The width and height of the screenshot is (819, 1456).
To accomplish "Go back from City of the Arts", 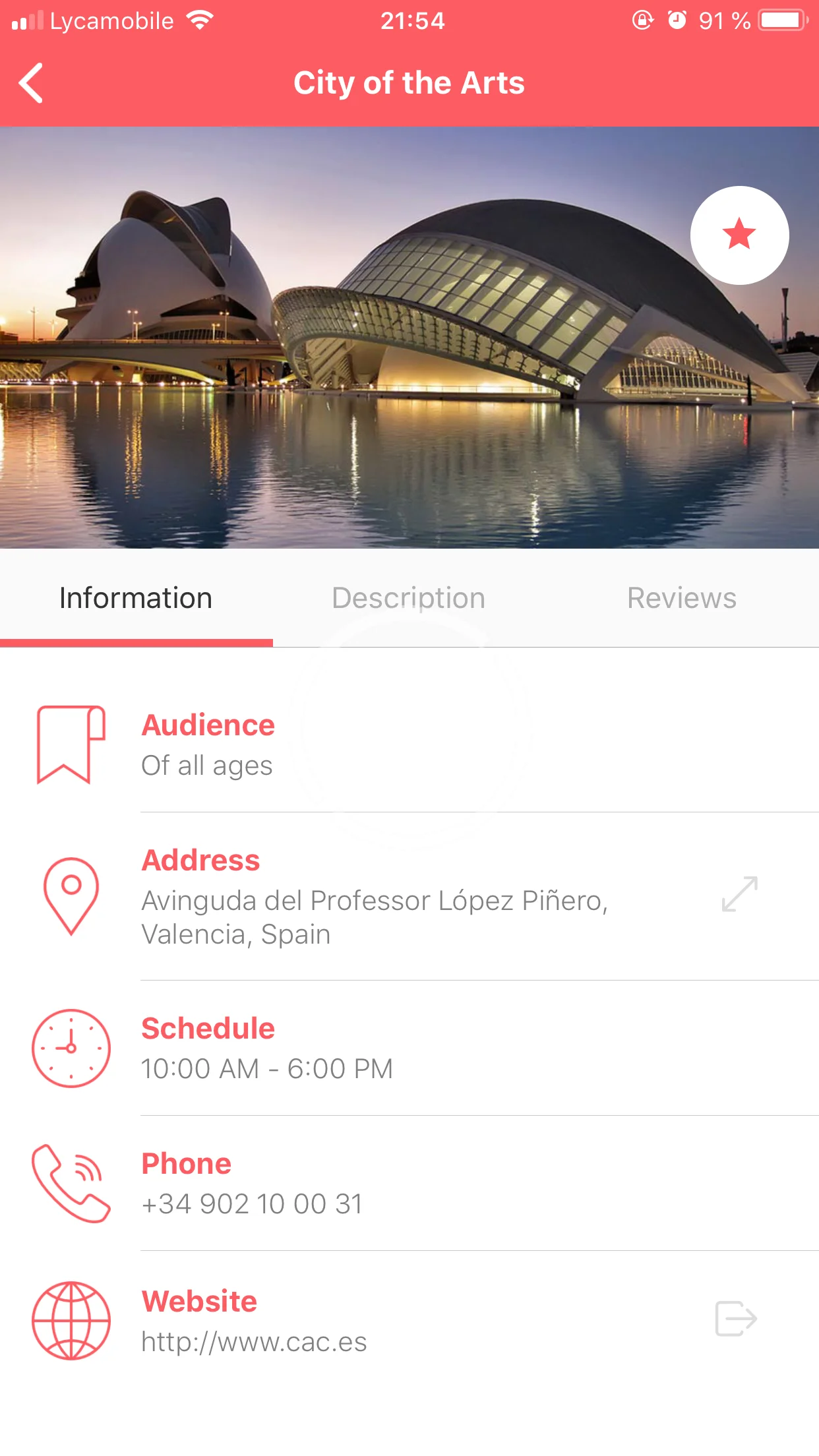I will click(x=31, y=83).
